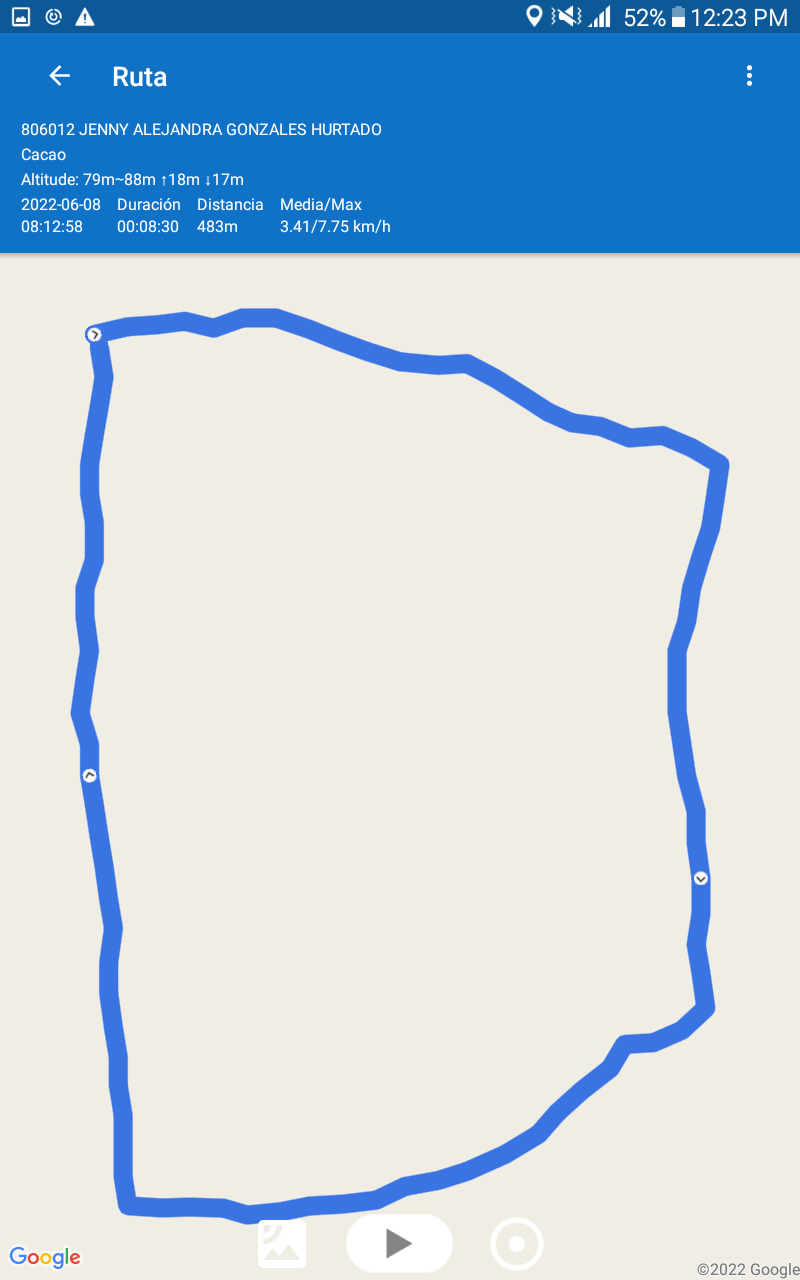Go back from the Ruta screen
Screen dimensions: 800x1280
pyautogui.click(x=59, y=76)
